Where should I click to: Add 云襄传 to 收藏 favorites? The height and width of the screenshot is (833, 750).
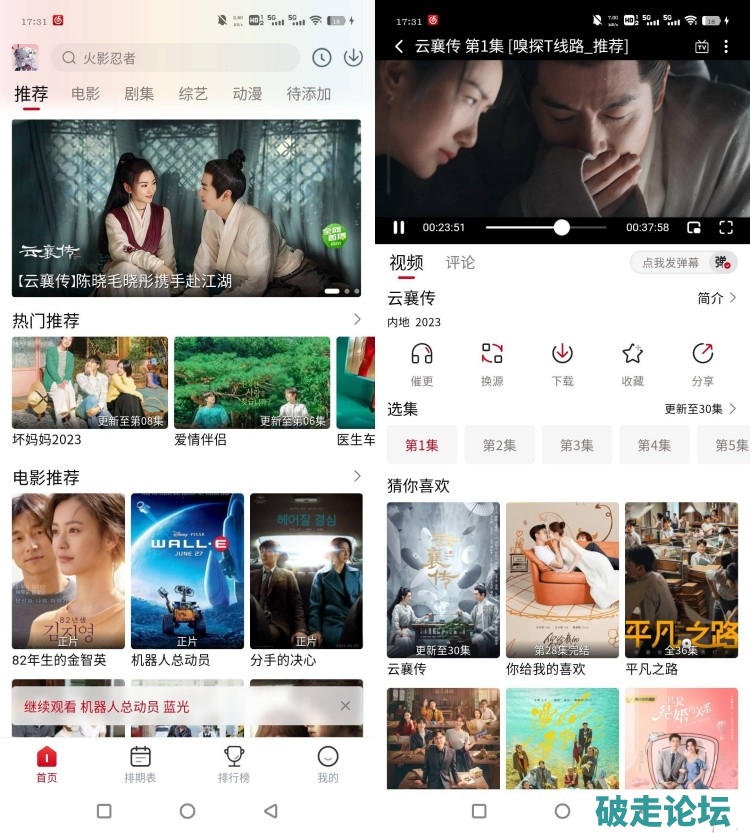632,361
